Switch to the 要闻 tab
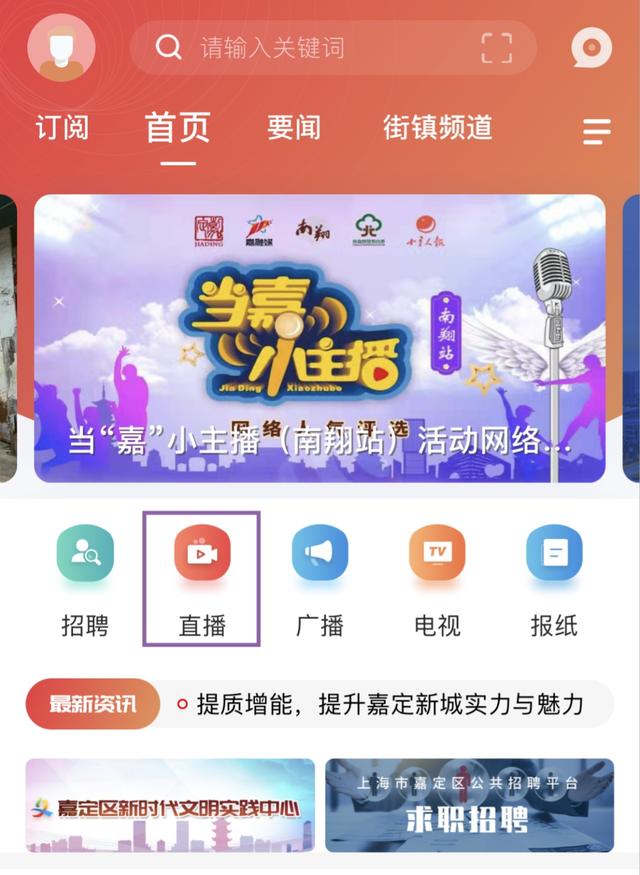Screen dimensions: 640x875 coord(294,128)
